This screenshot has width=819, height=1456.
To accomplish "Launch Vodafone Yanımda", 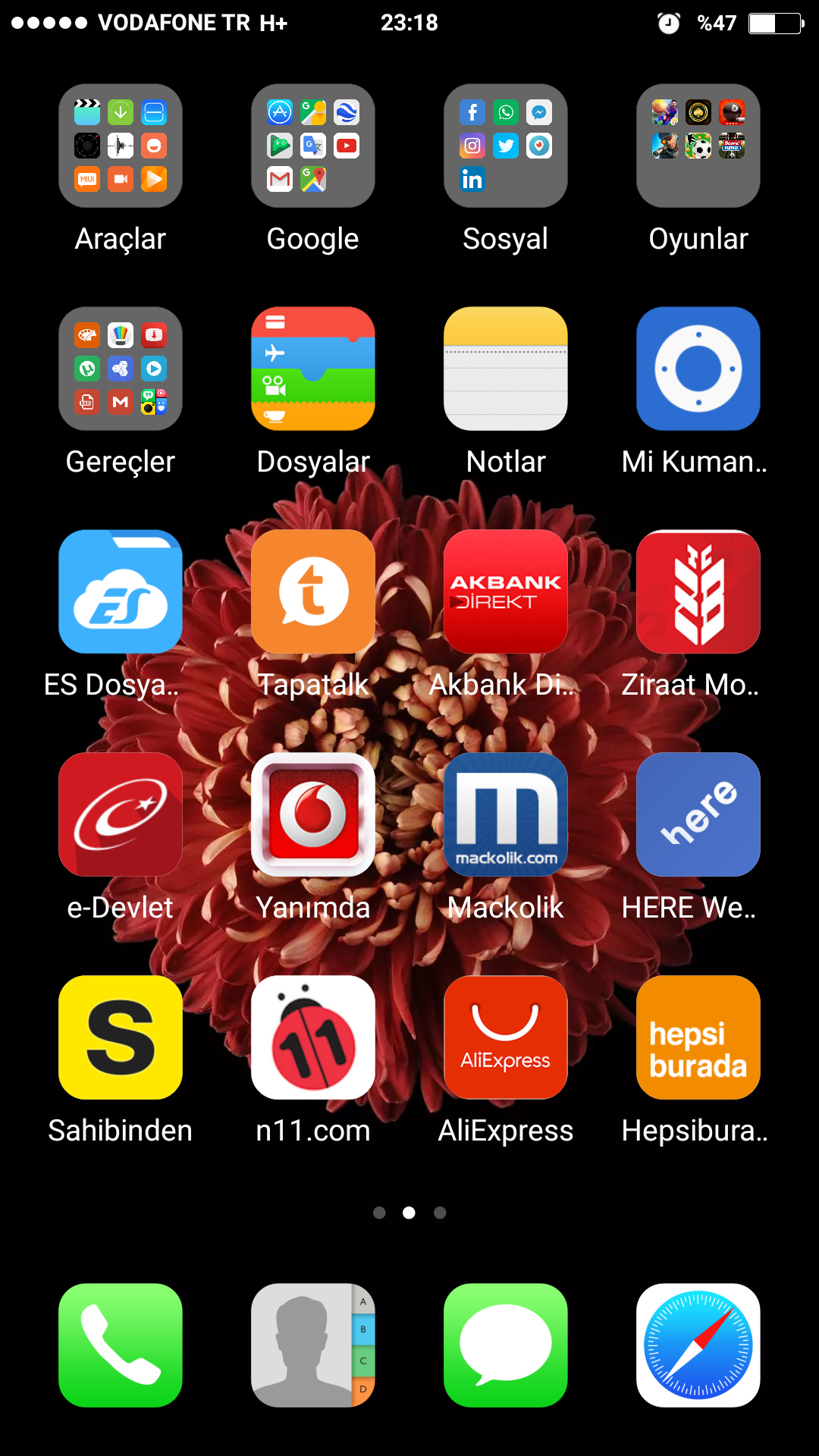I will coord(313,814).
